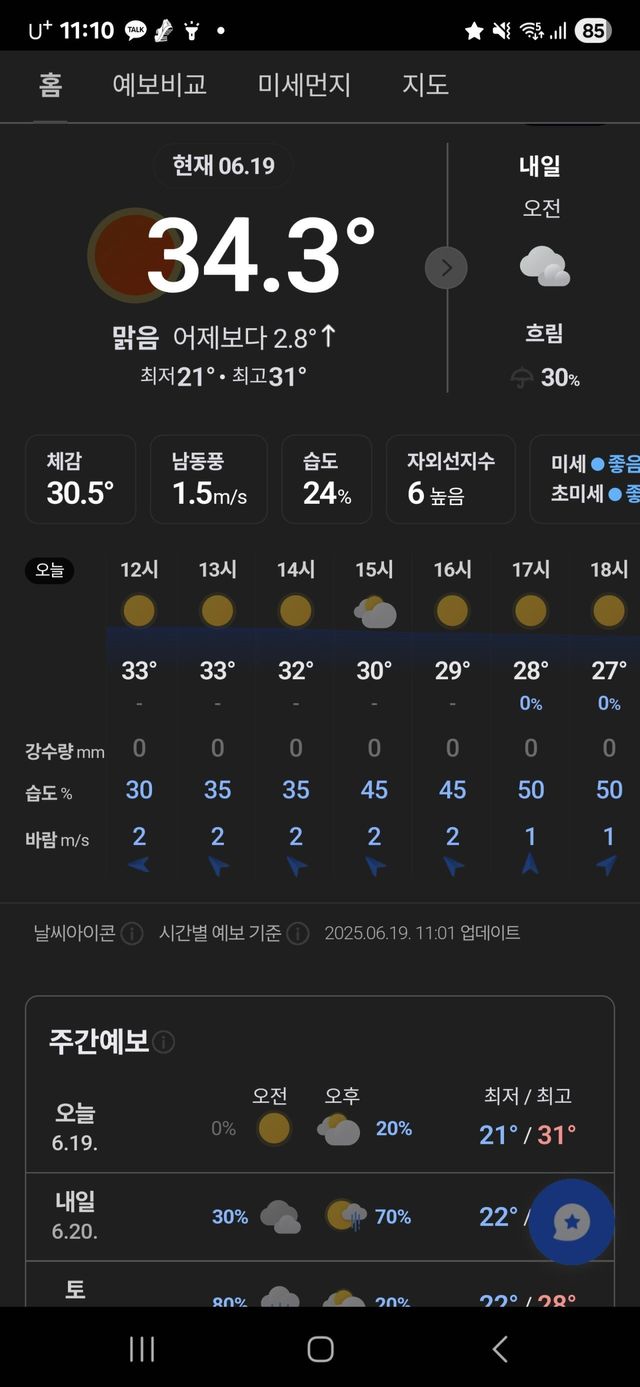
Task: Go back using the system back button
Action: coord(499,1349)
